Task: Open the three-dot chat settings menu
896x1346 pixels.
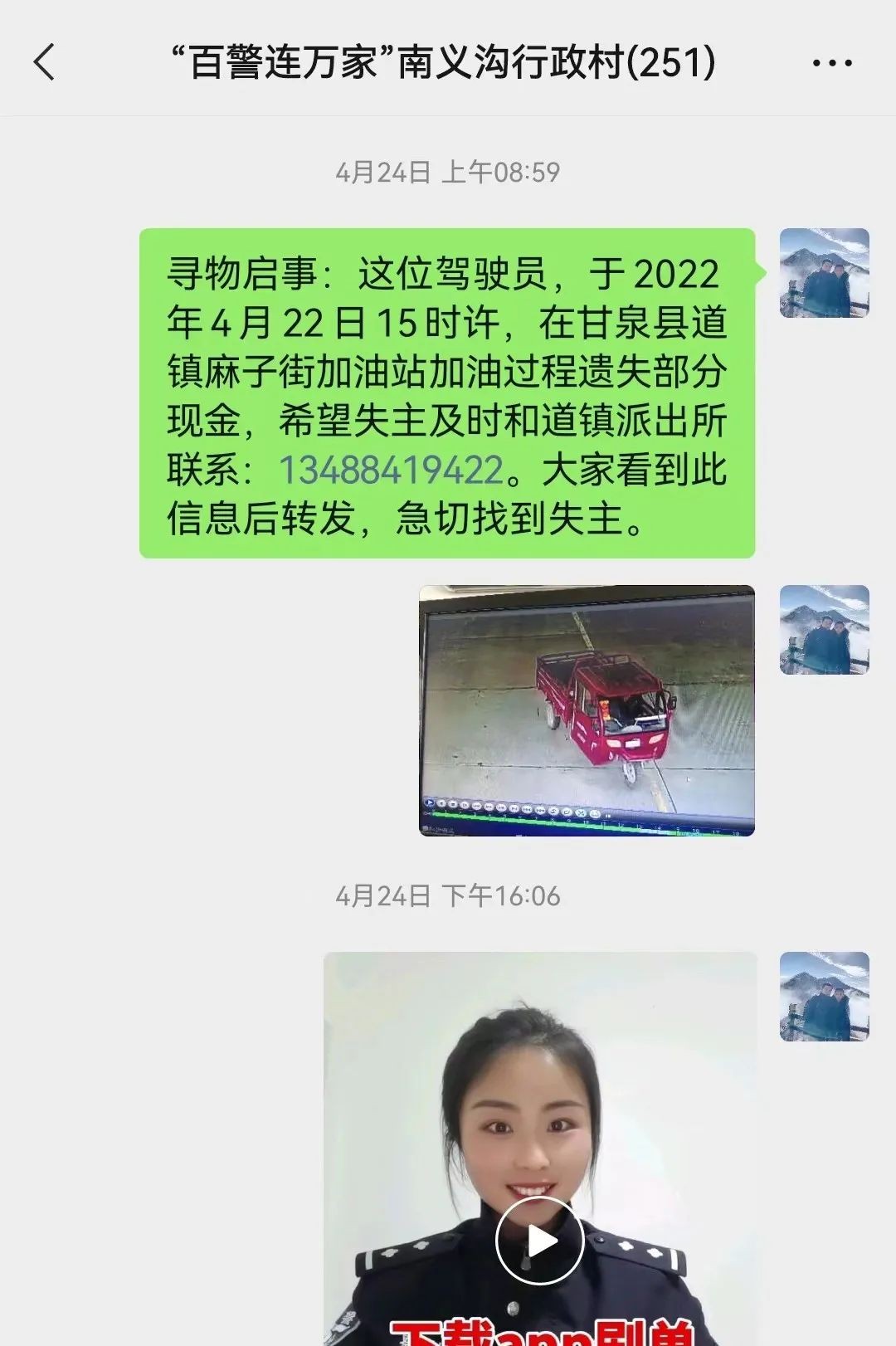Action: (x=831, y=63)
